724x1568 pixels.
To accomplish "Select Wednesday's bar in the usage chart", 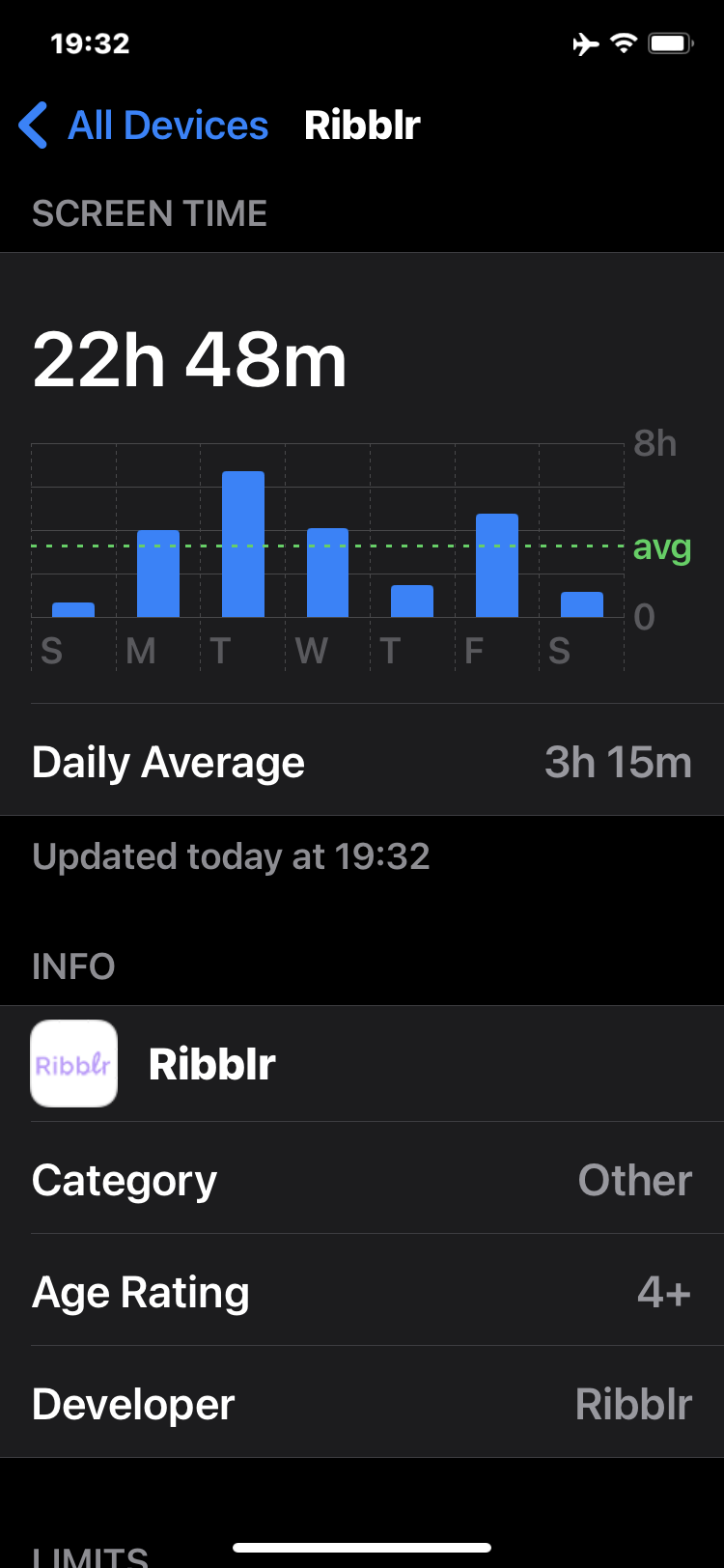I will 327,573.
